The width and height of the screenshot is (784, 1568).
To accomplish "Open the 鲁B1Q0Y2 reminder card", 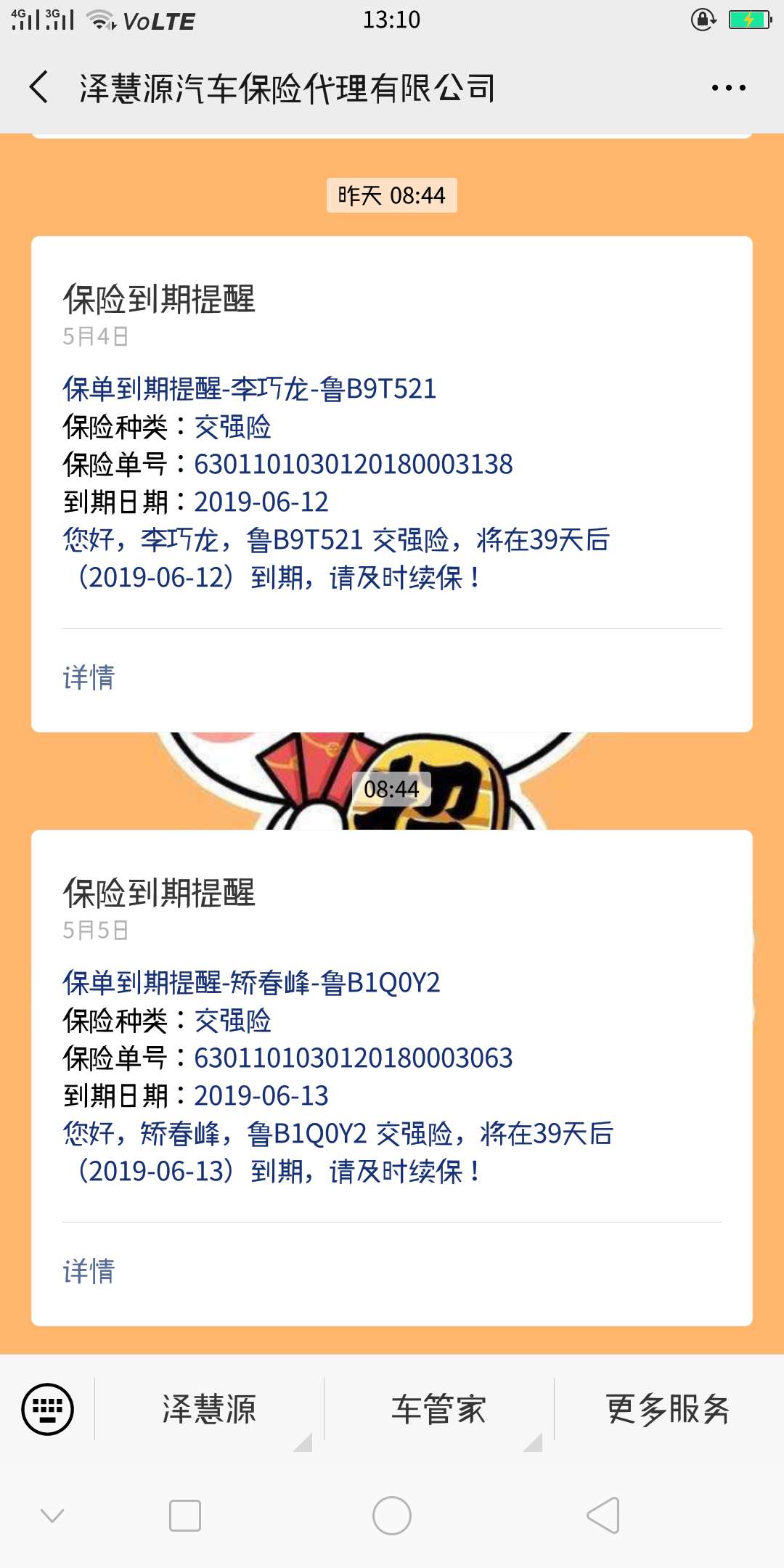I will (x=392, y=1058).
